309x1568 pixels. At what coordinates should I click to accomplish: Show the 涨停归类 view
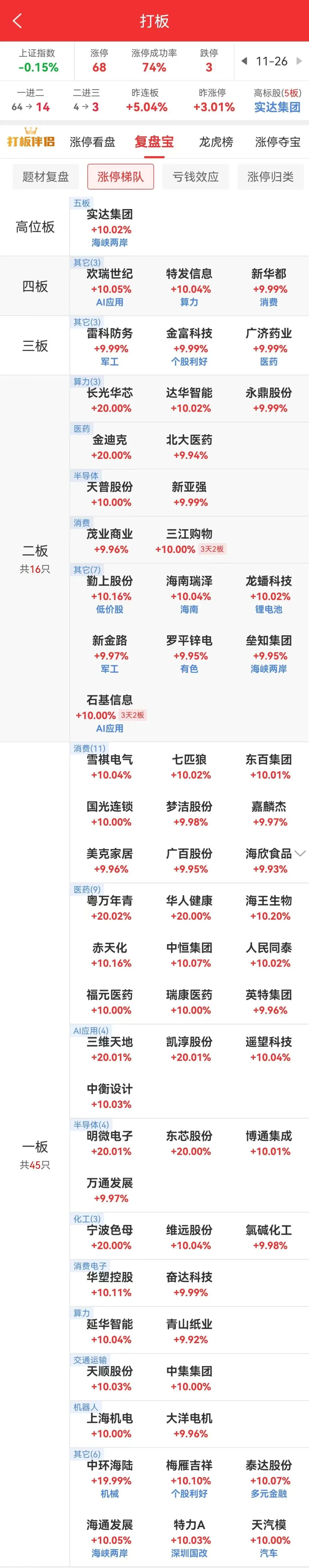coord(270,176)
